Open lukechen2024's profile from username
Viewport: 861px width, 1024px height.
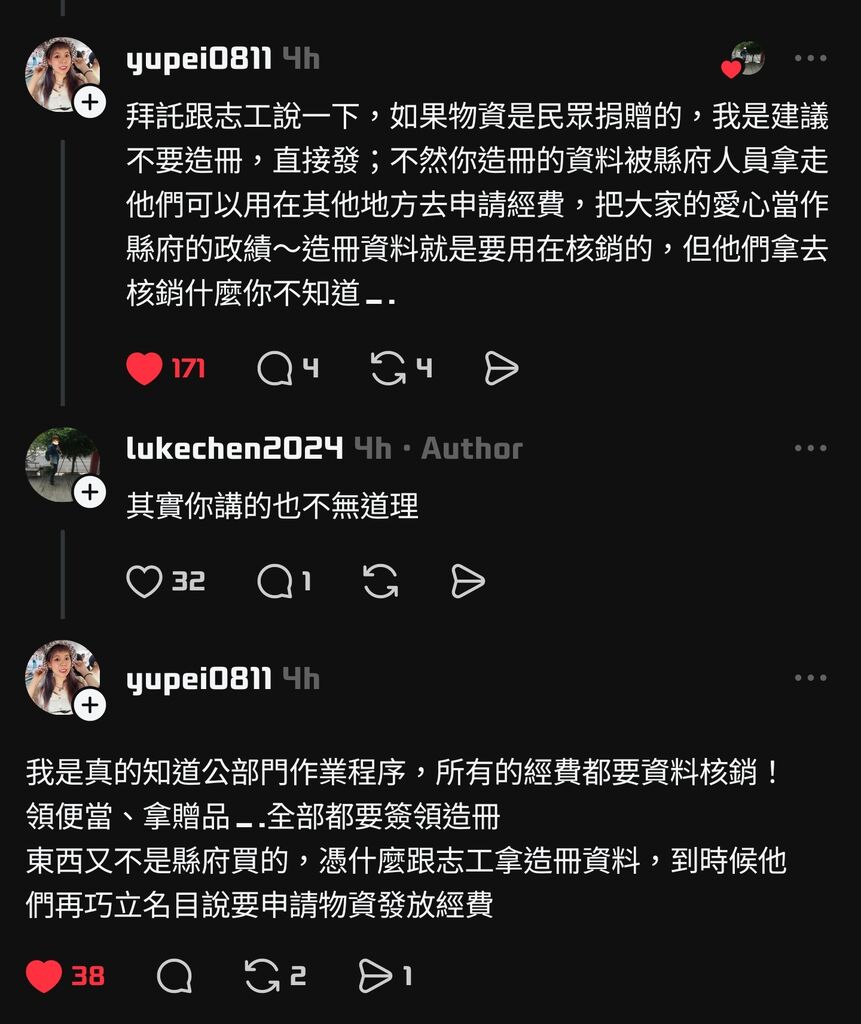point(234,448)
